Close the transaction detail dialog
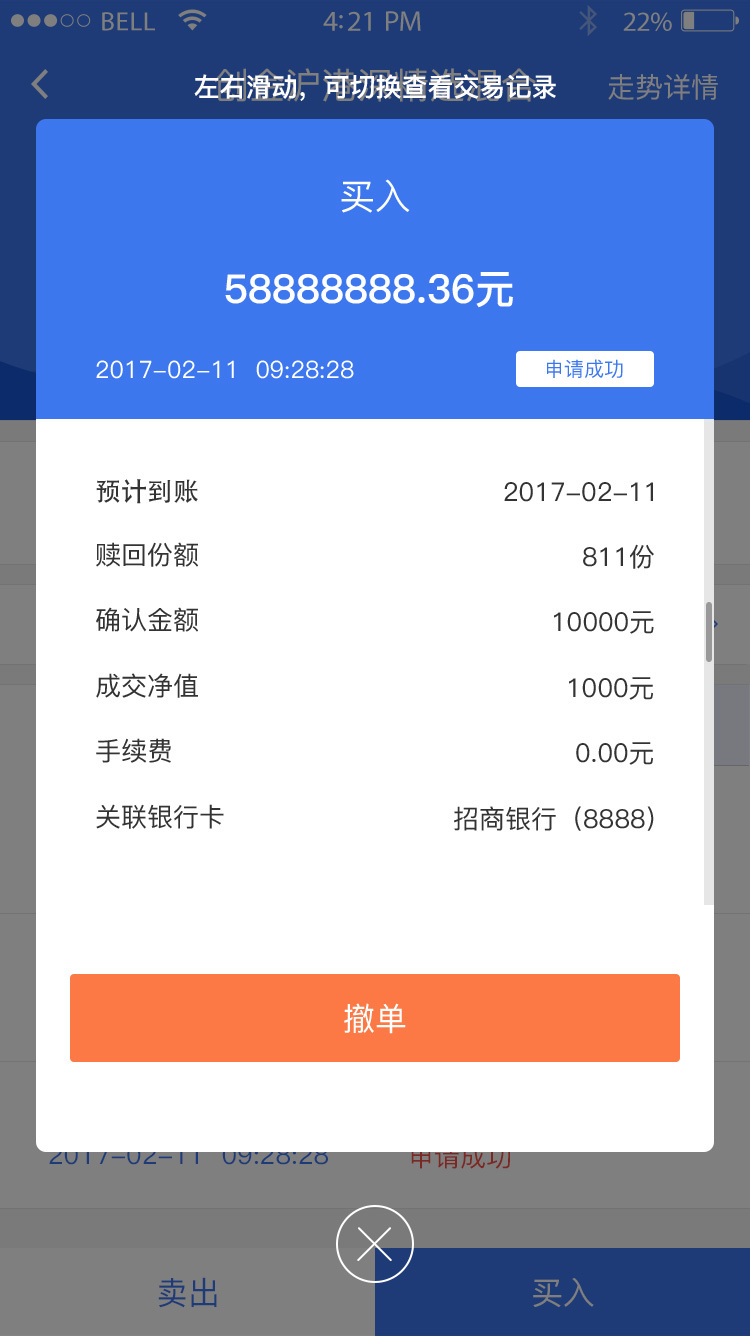Screen dimensions: 750x1336 (374, 1244)
